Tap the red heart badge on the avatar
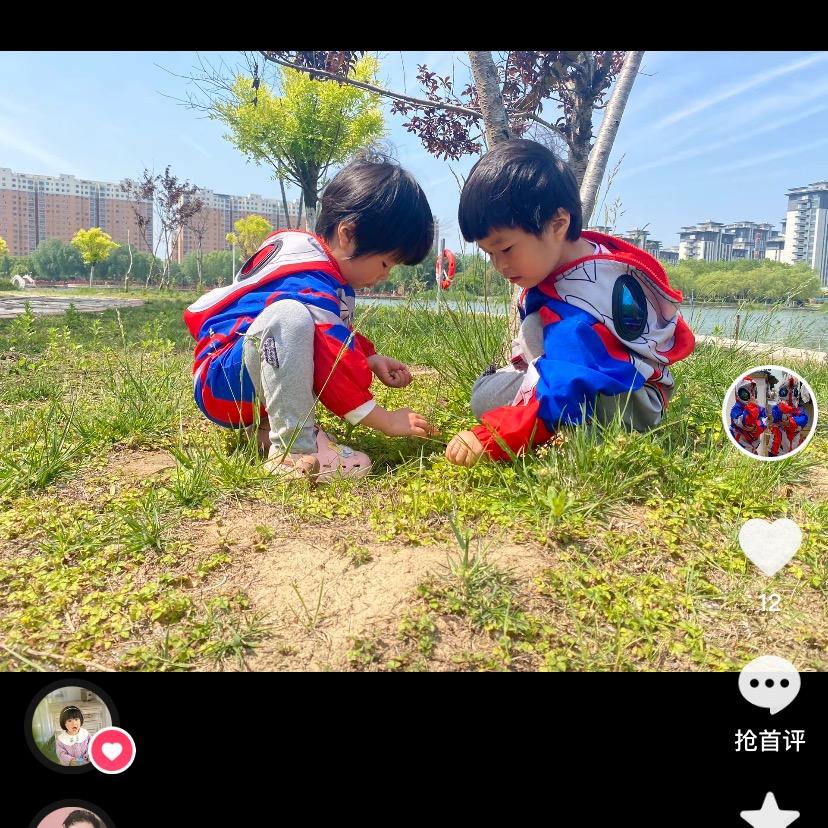Viewport: 828px width, 828px height. [112, 750]
